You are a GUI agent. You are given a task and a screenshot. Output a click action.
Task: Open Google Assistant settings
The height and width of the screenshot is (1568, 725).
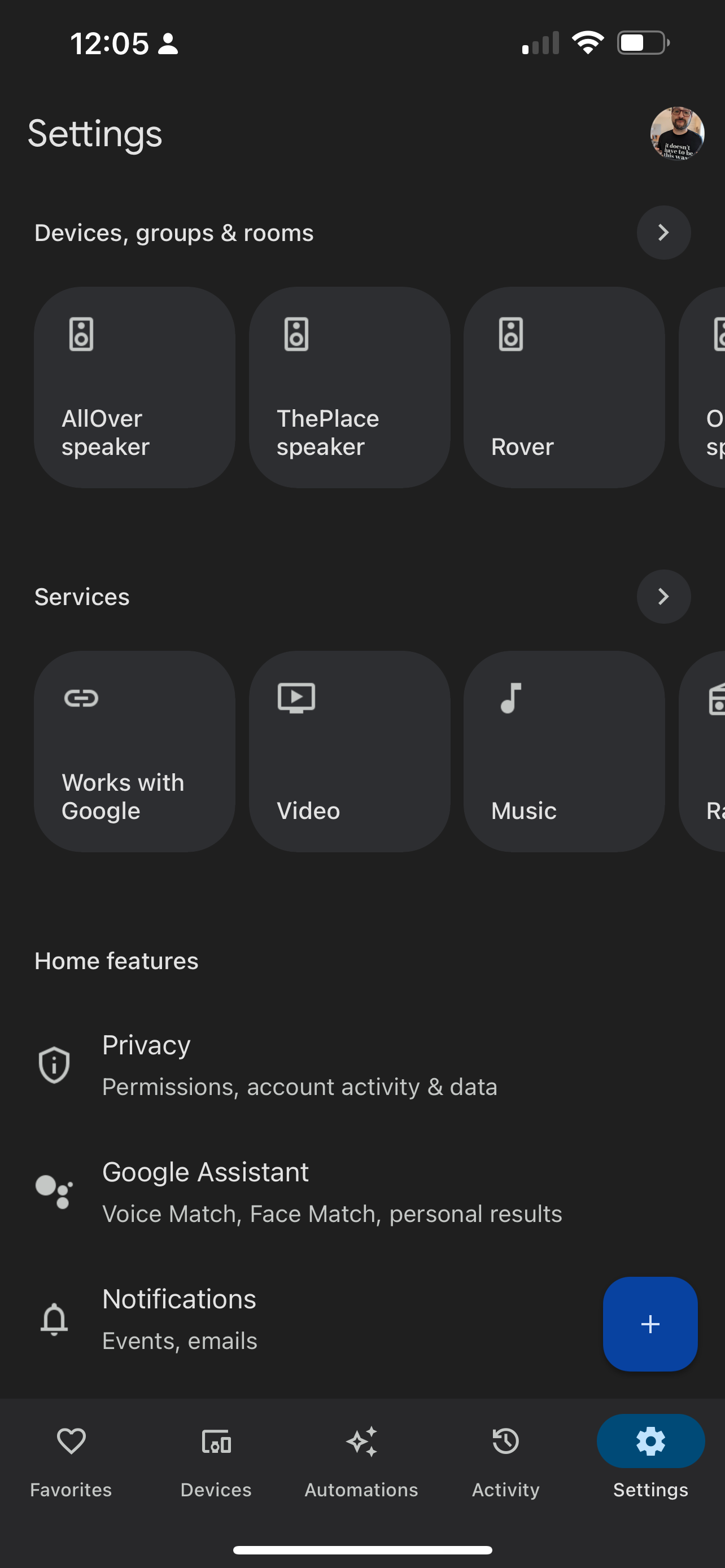(333, 1190)
